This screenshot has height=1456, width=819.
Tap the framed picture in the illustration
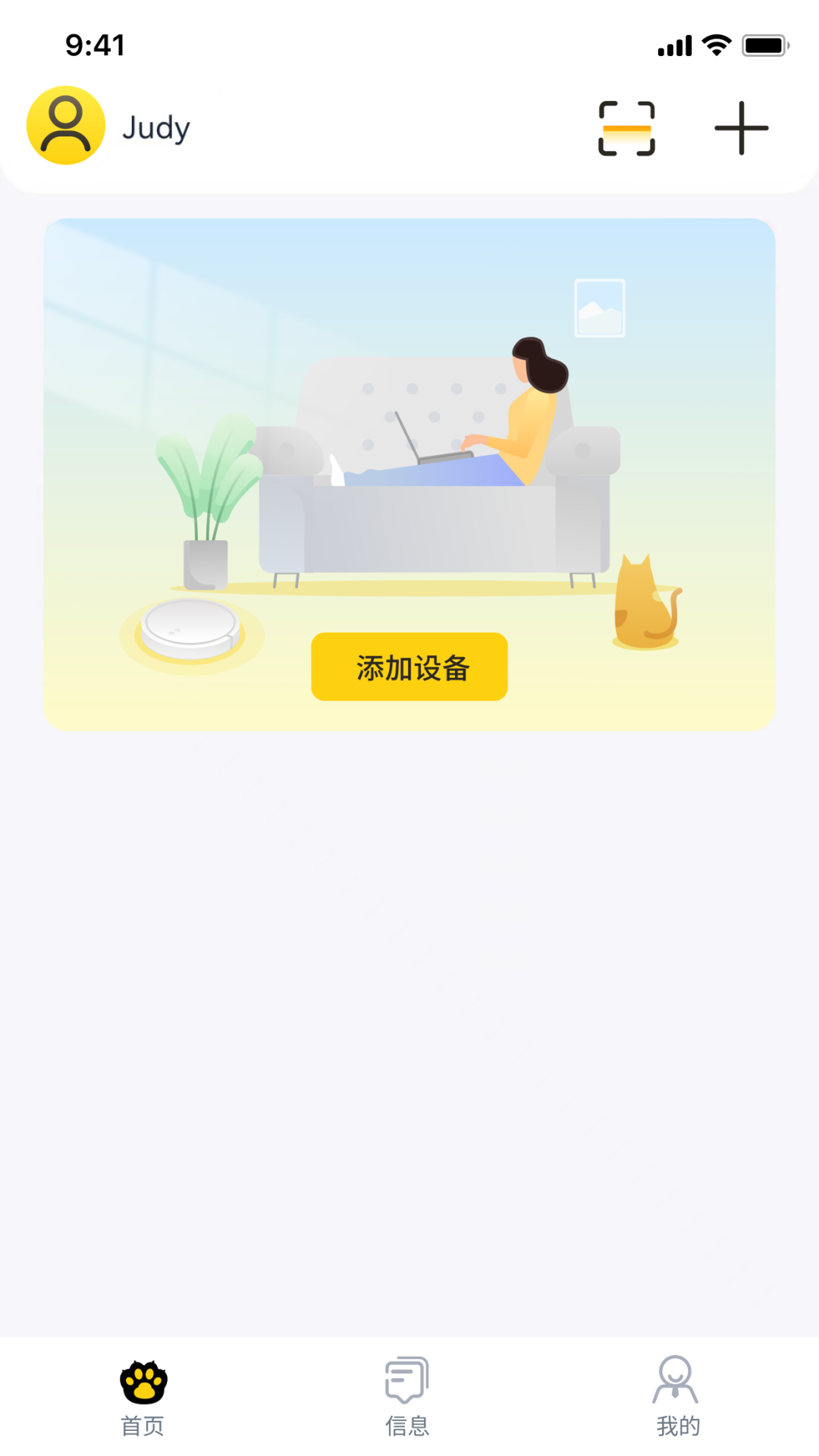tap(601, 306)
